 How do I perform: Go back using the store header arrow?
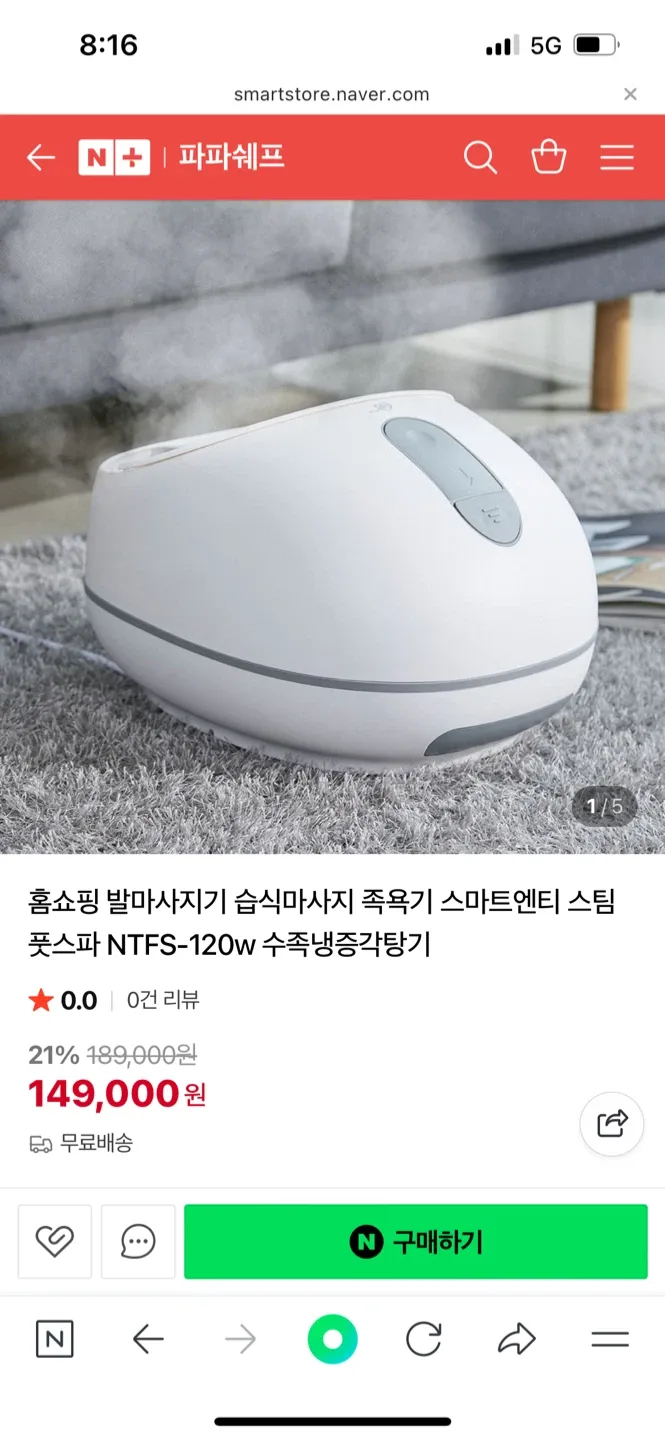(41, 157)
